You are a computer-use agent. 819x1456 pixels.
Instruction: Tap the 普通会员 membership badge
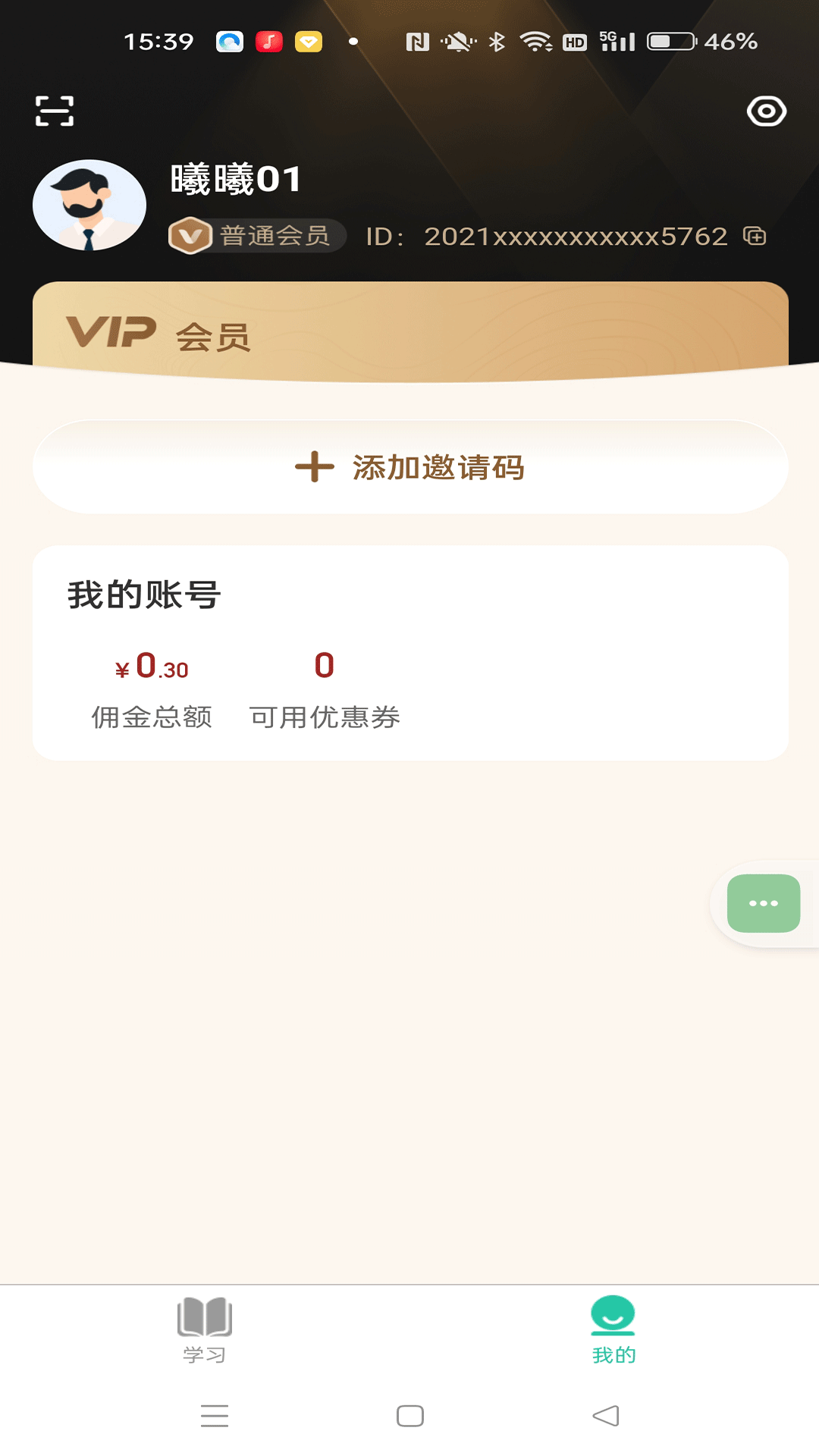tap(256, 236)
